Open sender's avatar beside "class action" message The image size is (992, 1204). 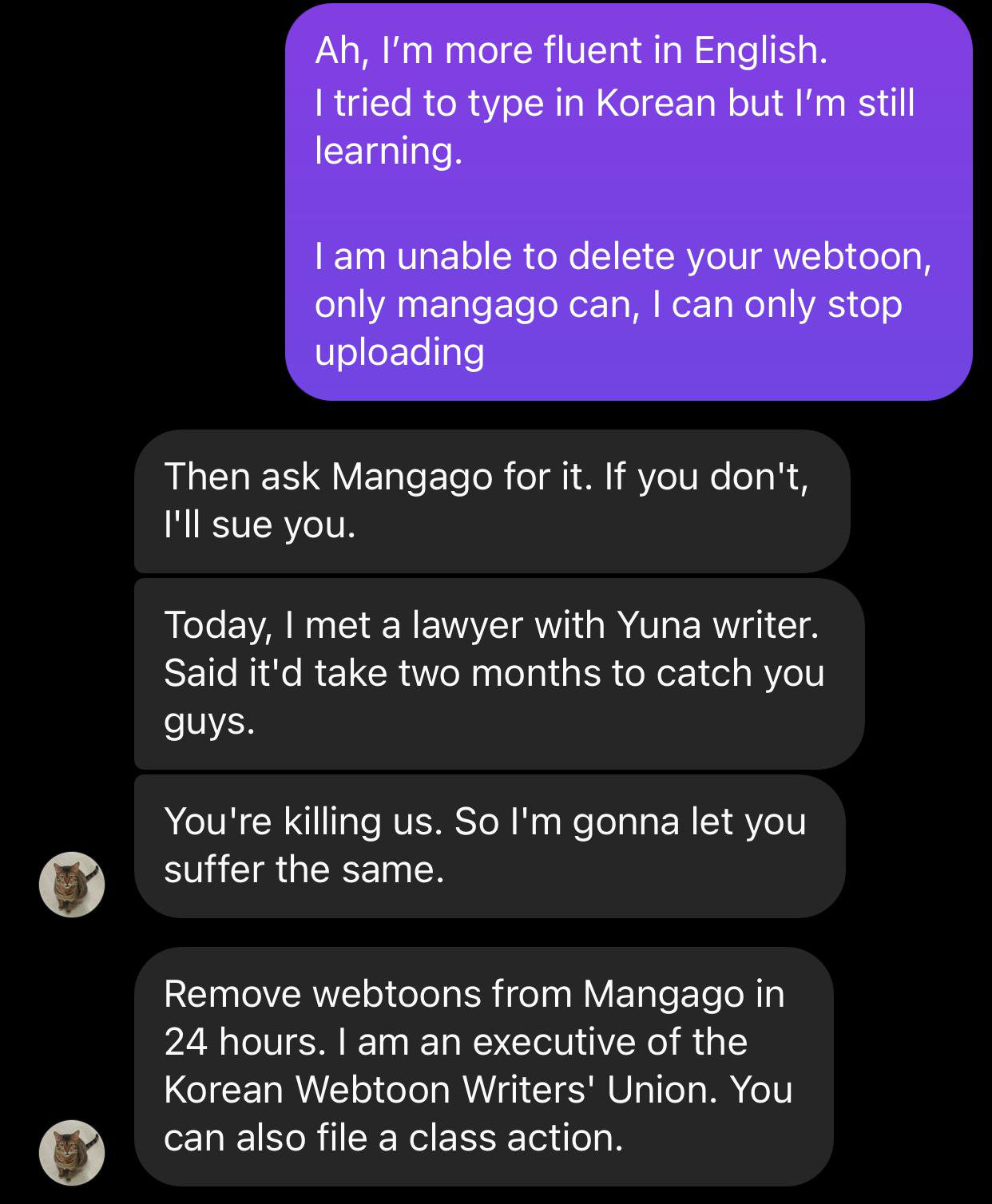[x=72, y=1151]
